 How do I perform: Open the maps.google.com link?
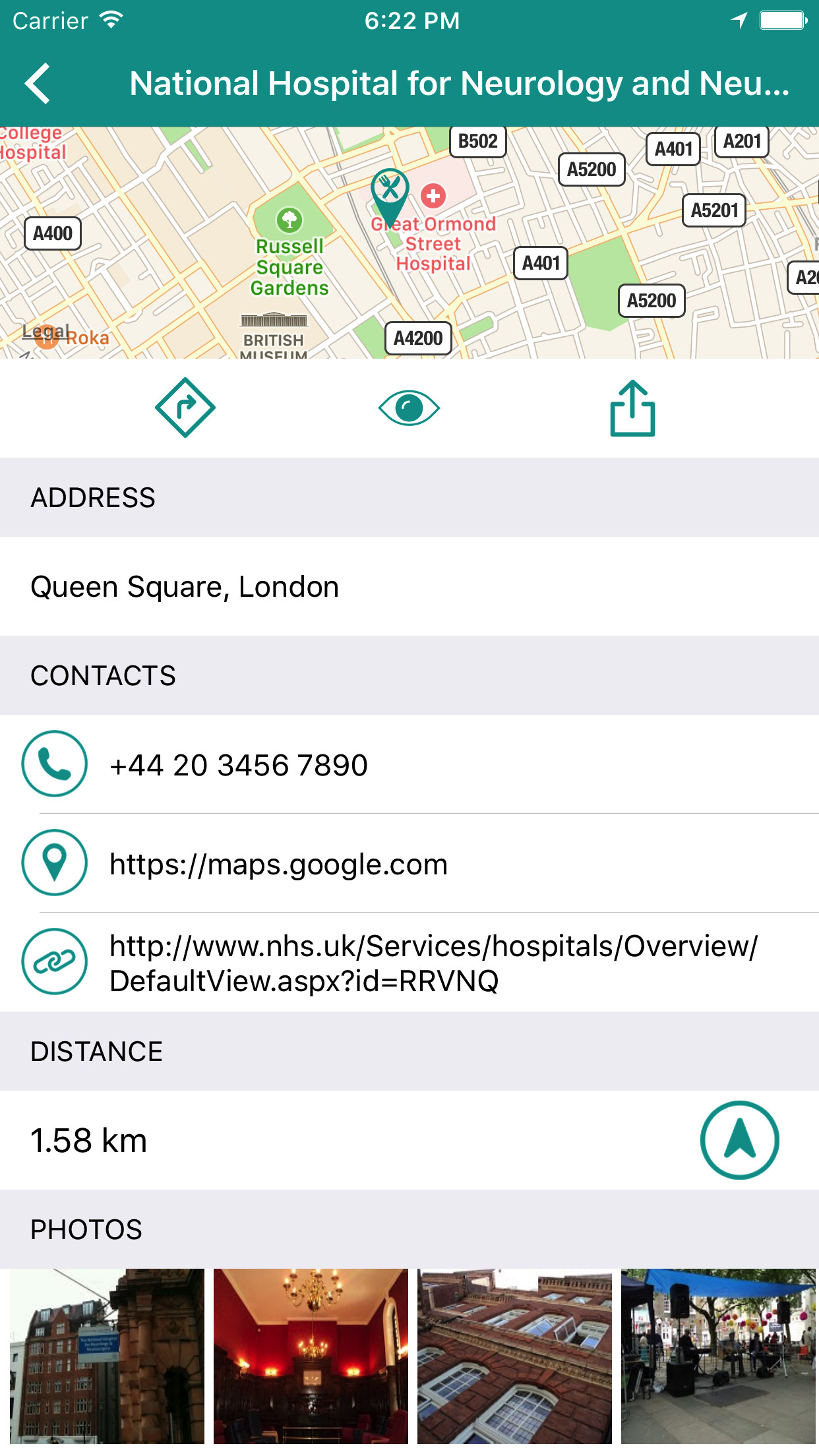(x=278, y=864)
